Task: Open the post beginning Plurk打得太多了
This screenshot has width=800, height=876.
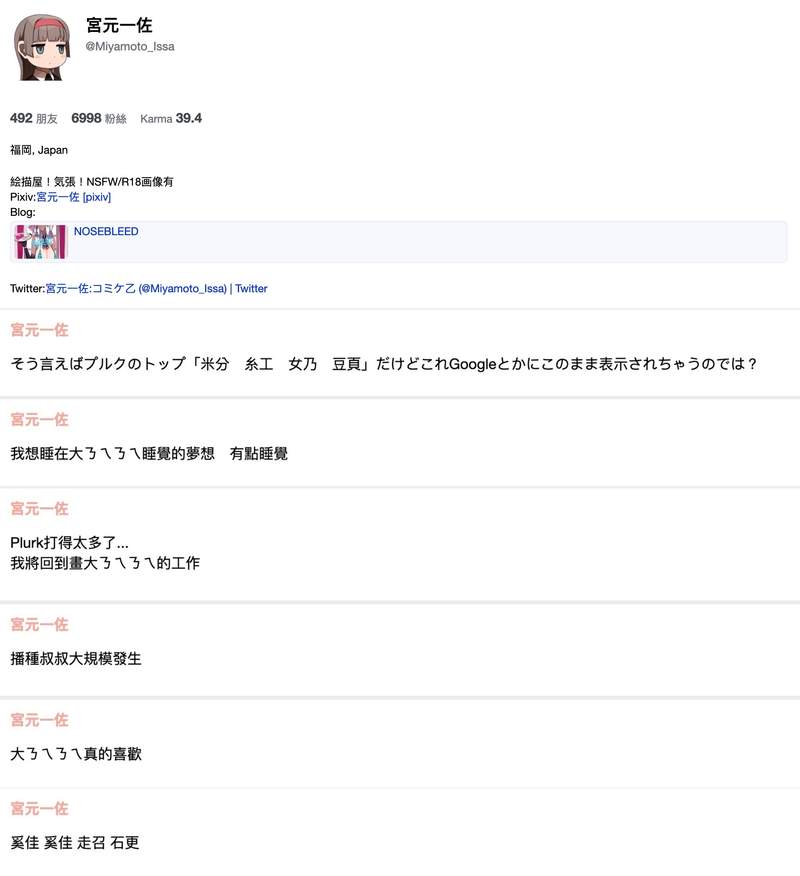Action: pos(105,553)
